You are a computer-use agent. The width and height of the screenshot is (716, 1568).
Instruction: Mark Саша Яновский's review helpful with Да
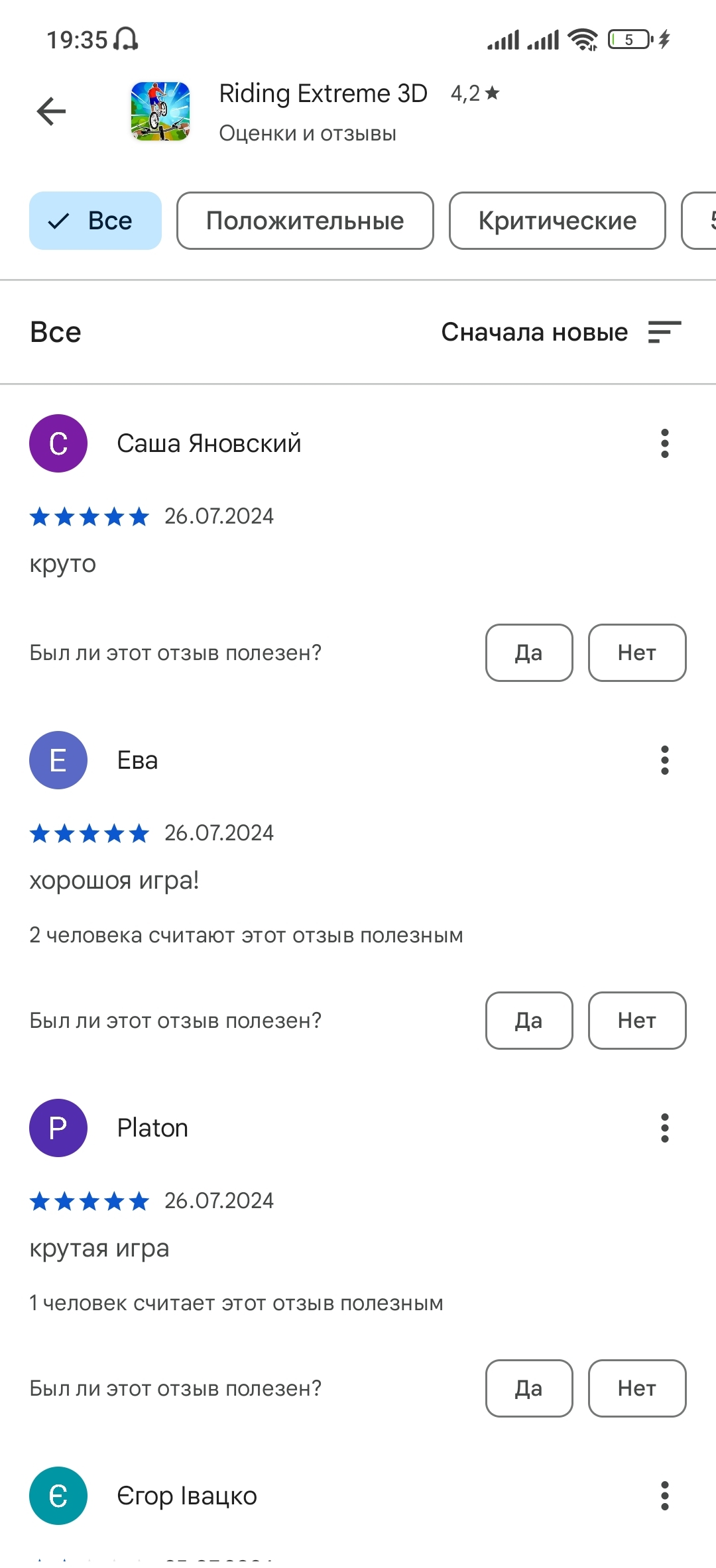point(529,653)
